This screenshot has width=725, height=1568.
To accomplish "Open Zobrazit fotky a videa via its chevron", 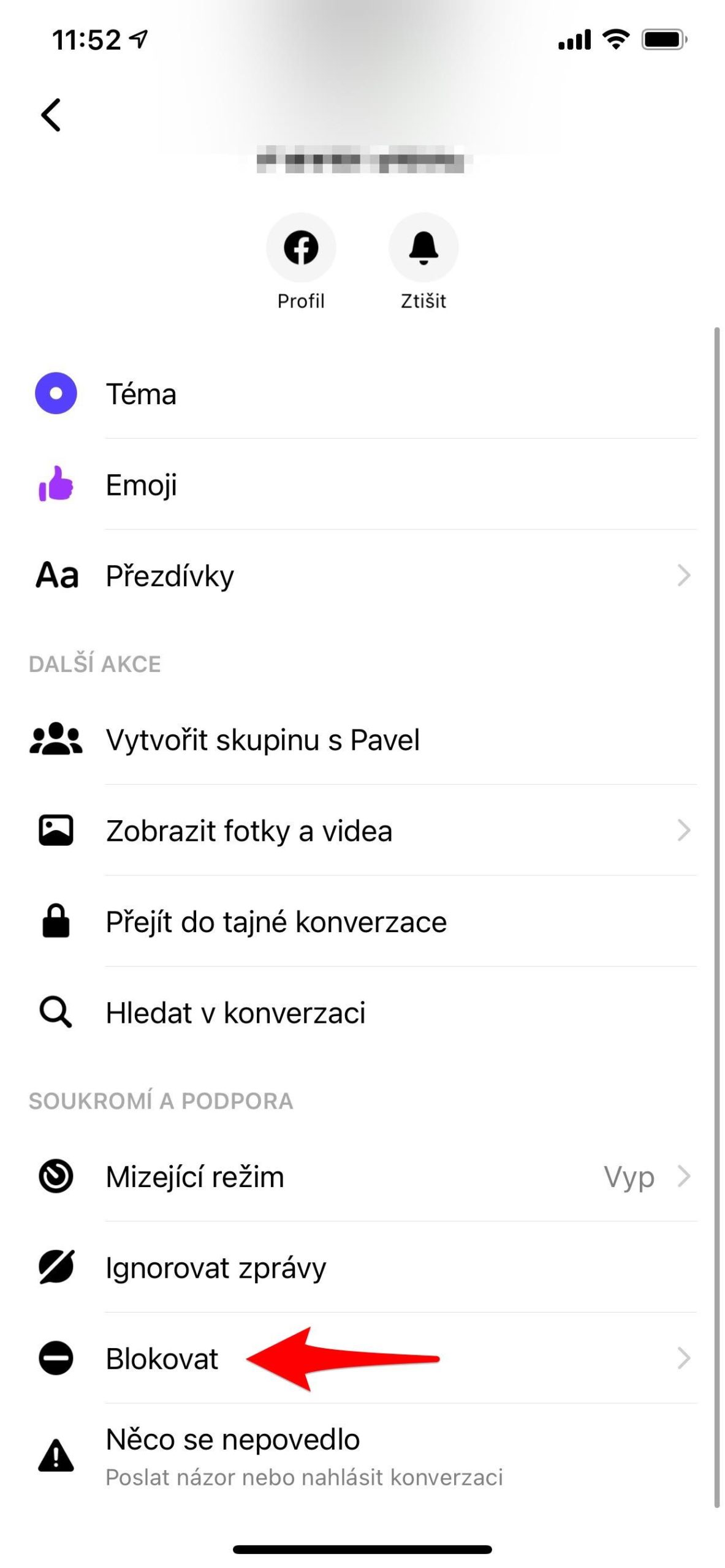I will click(x=685, y=830).
